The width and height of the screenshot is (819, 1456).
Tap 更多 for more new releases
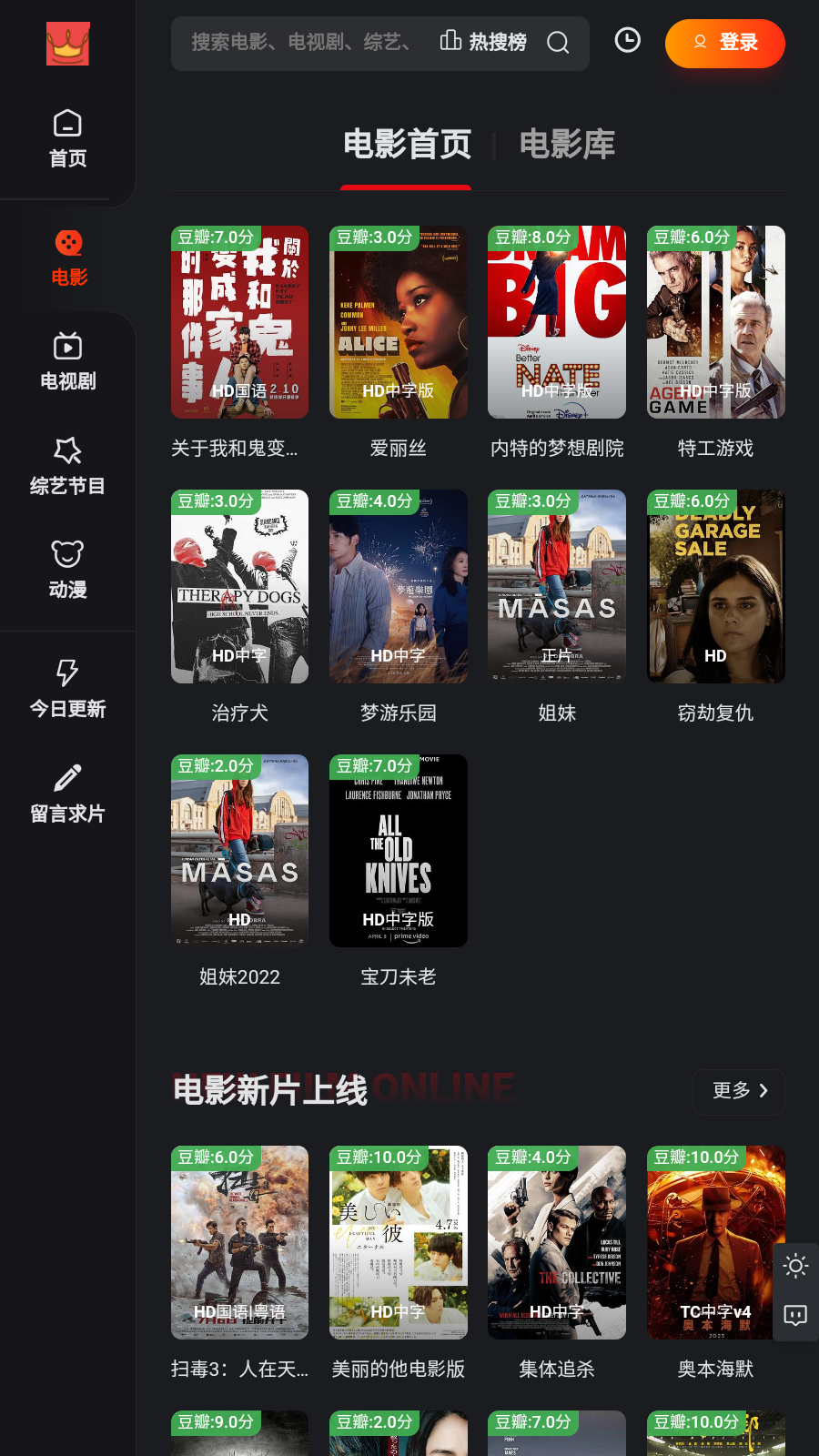[x=739, y=1091]
